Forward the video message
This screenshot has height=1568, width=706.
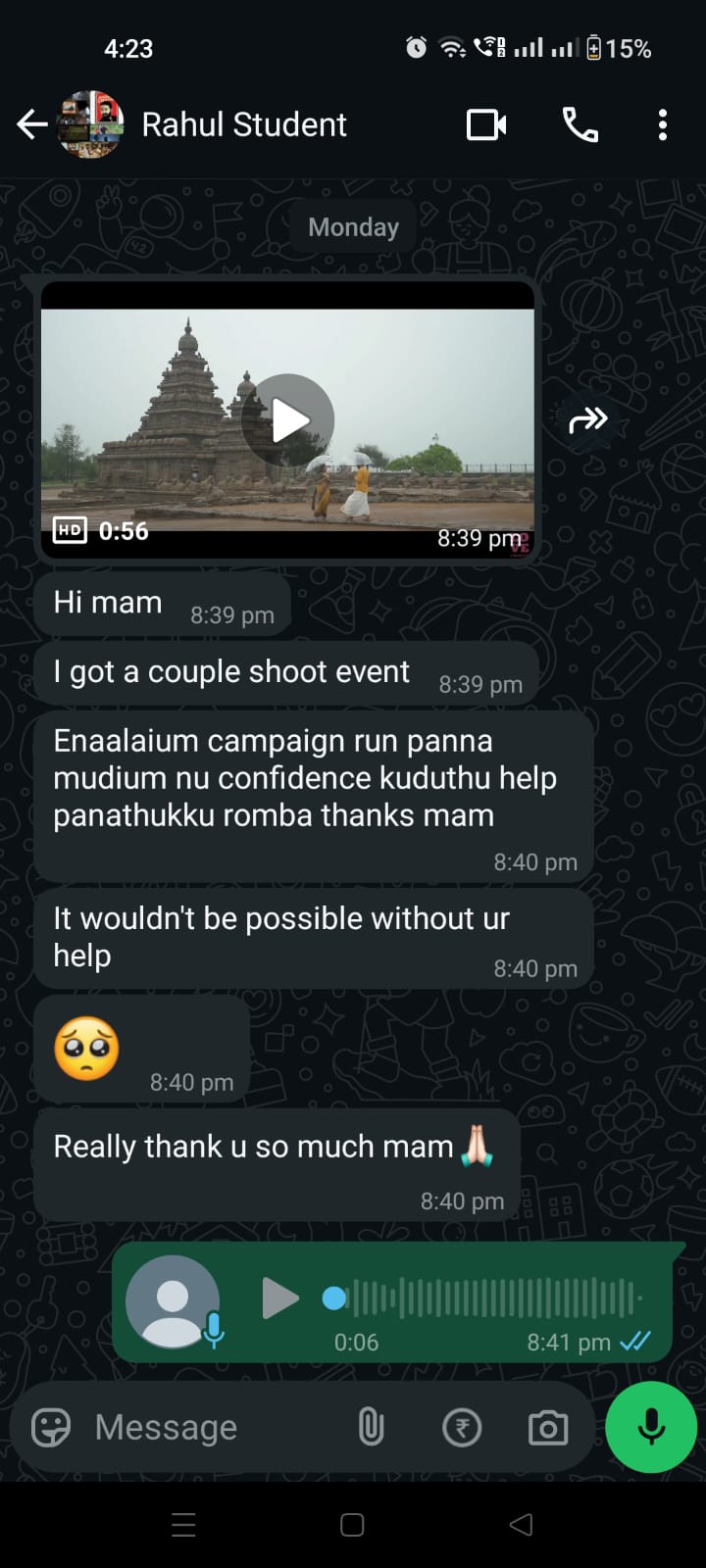(588, 420)
